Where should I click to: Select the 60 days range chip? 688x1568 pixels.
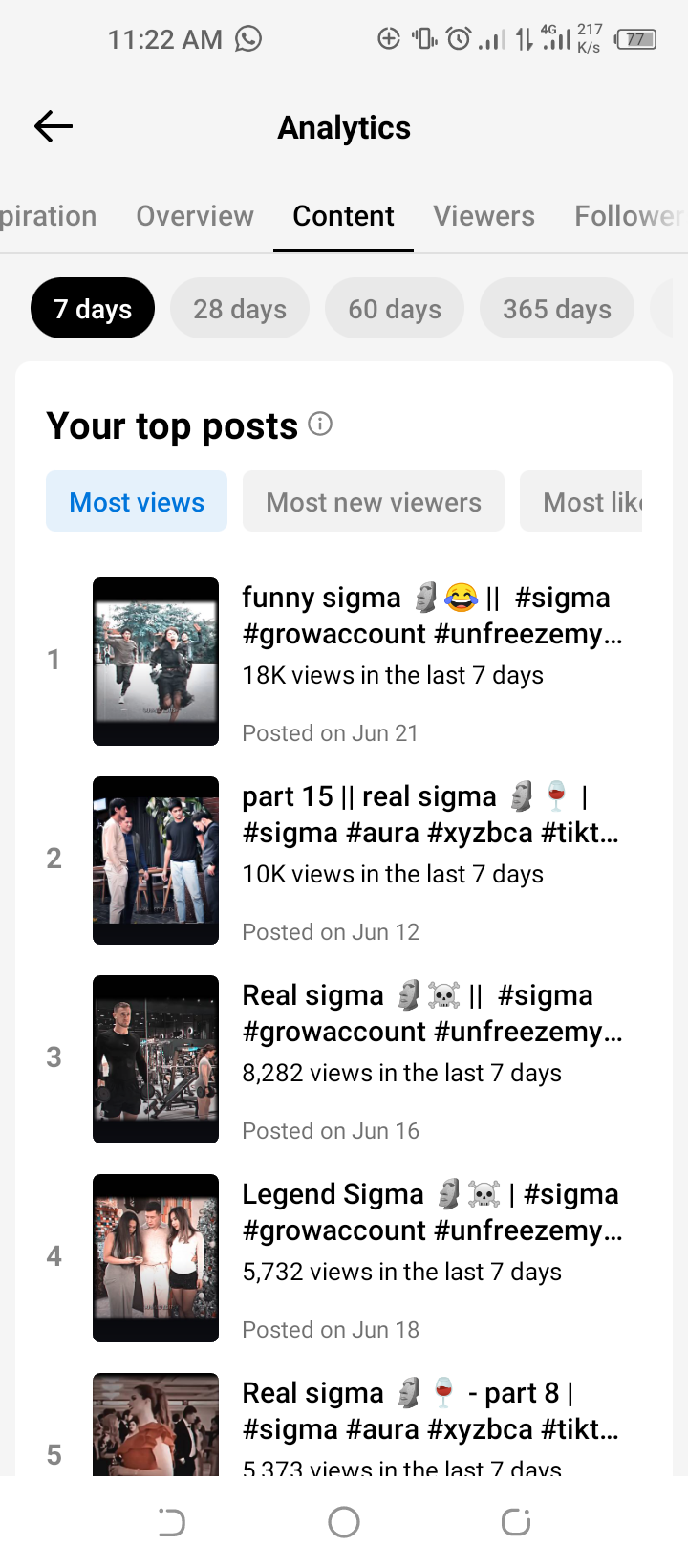(395, 308)
